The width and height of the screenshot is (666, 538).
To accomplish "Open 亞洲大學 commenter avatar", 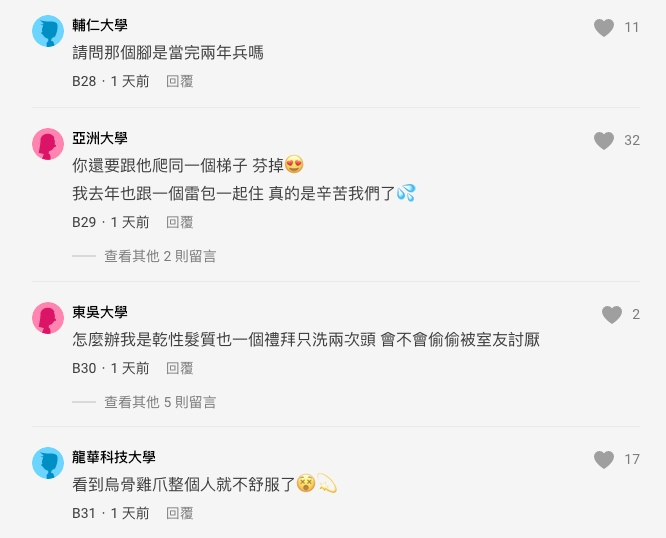I will [x=48, y=144].
